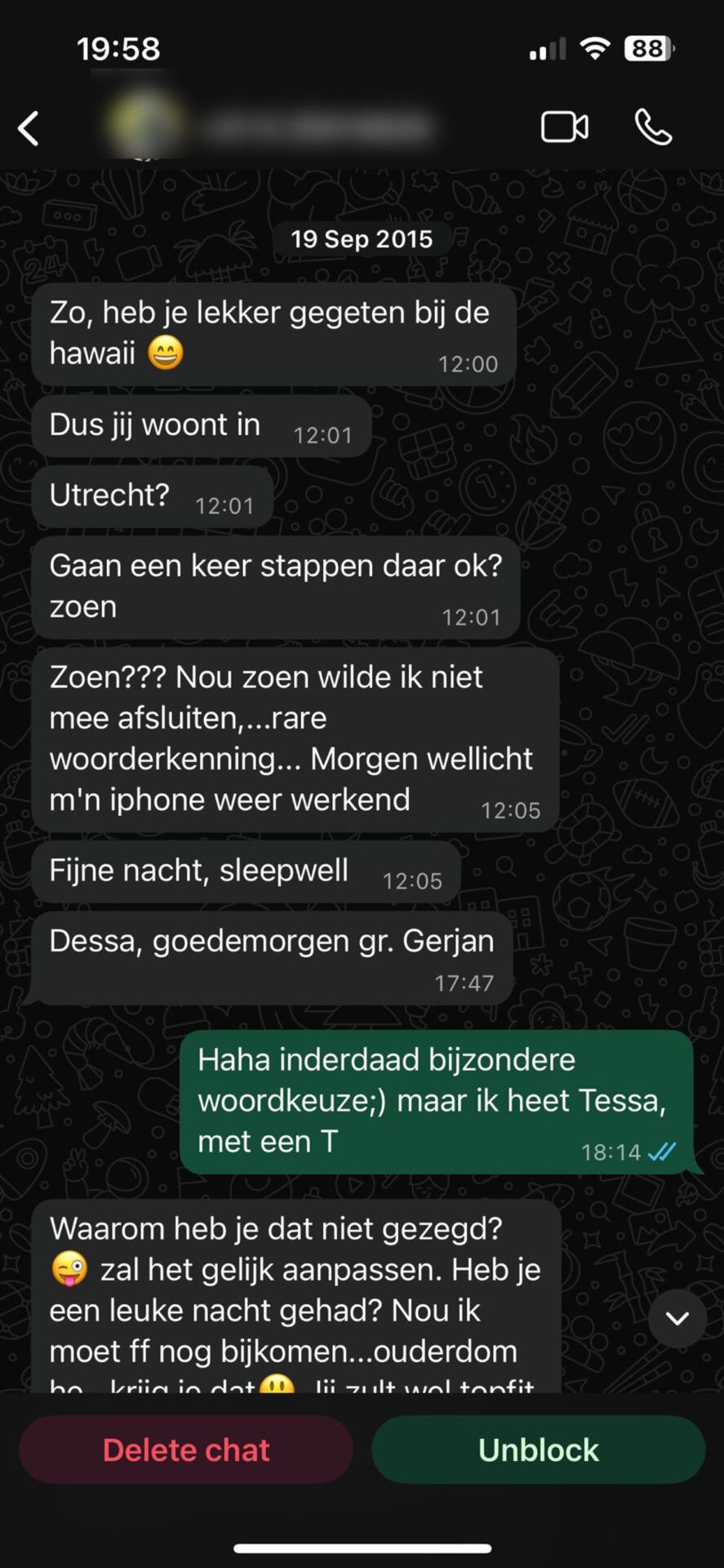The width and height of the screenshot is (724, 1568).
Task: Unblock this contact
Action: point(538,1450)
